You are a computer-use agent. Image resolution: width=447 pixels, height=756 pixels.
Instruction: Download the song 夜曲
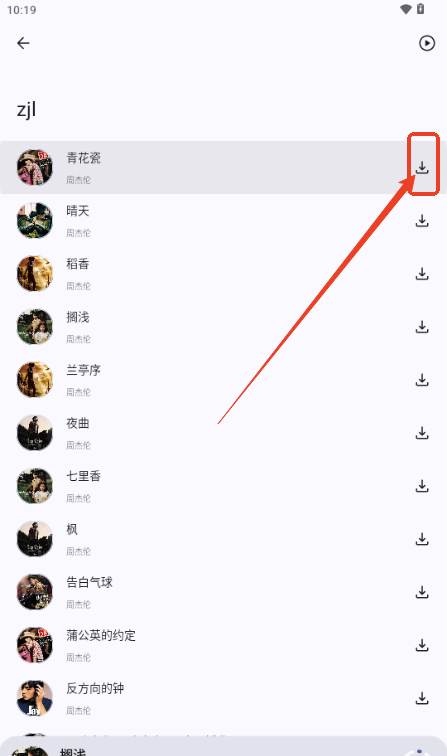422,432
